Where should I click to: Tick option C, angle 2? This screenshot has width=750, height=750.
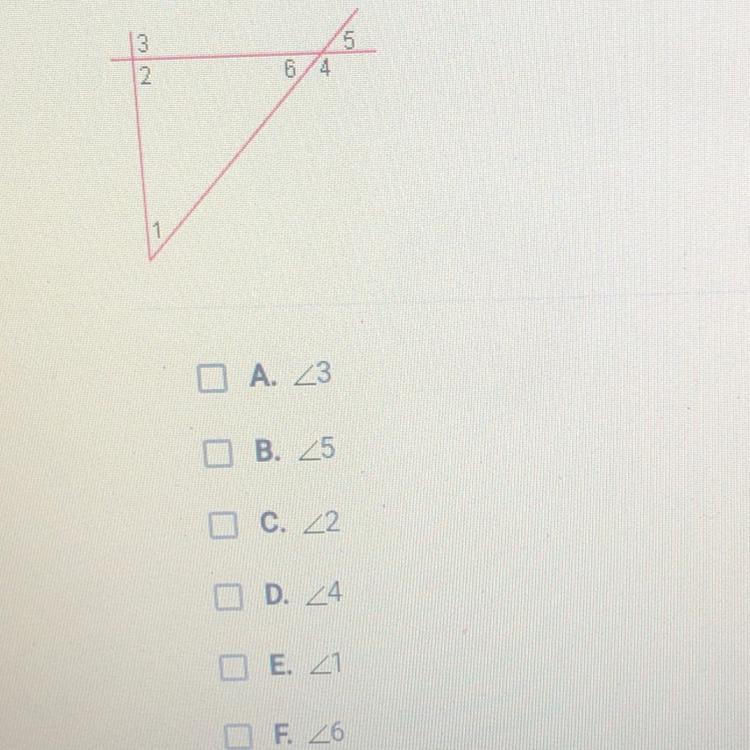pos(220,524)
